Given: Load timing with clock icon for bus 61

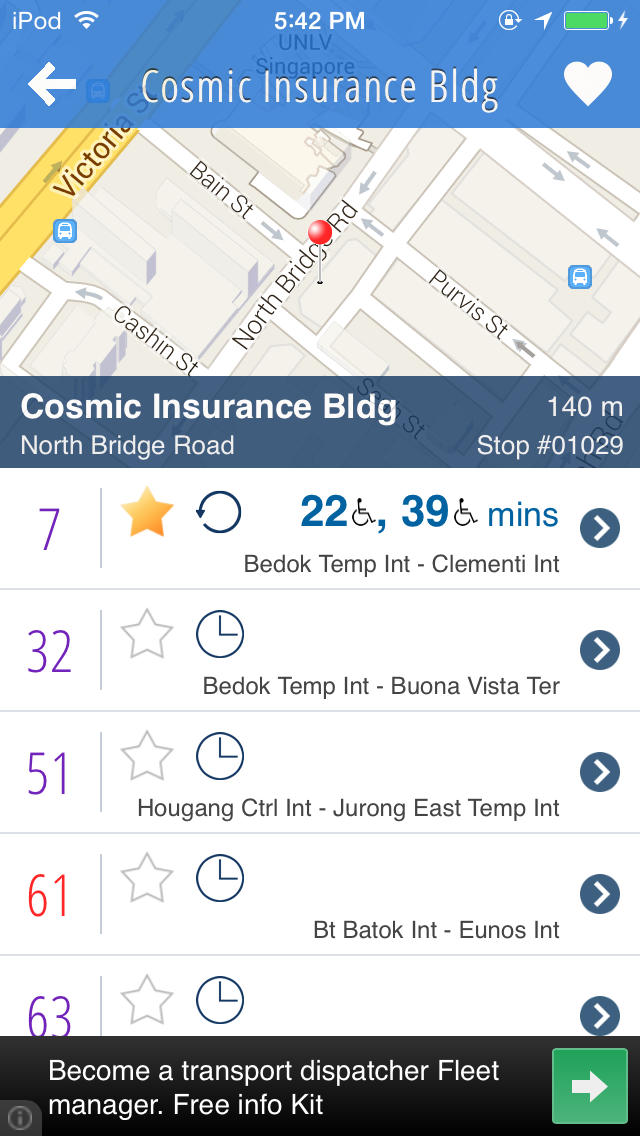Looking at the screenshot, I should point(220,877).
